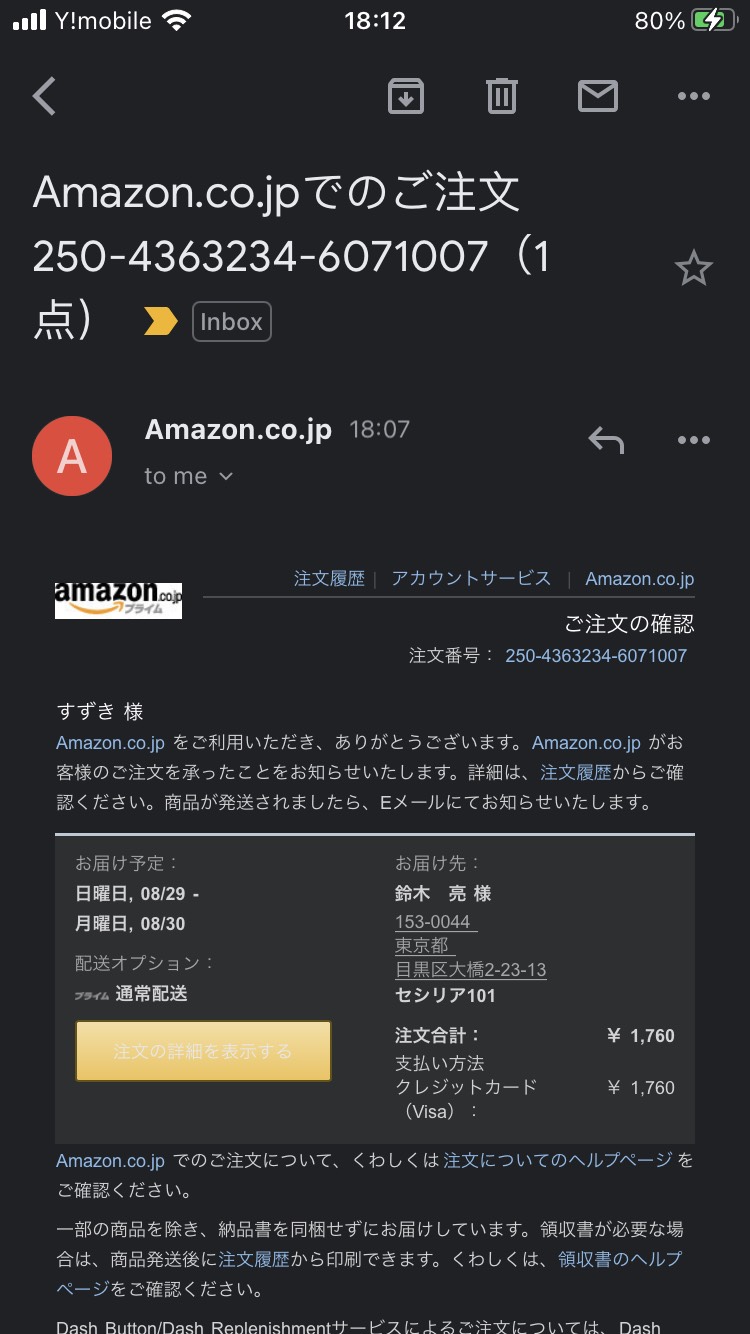Mark the email as unread

[597, 96]
